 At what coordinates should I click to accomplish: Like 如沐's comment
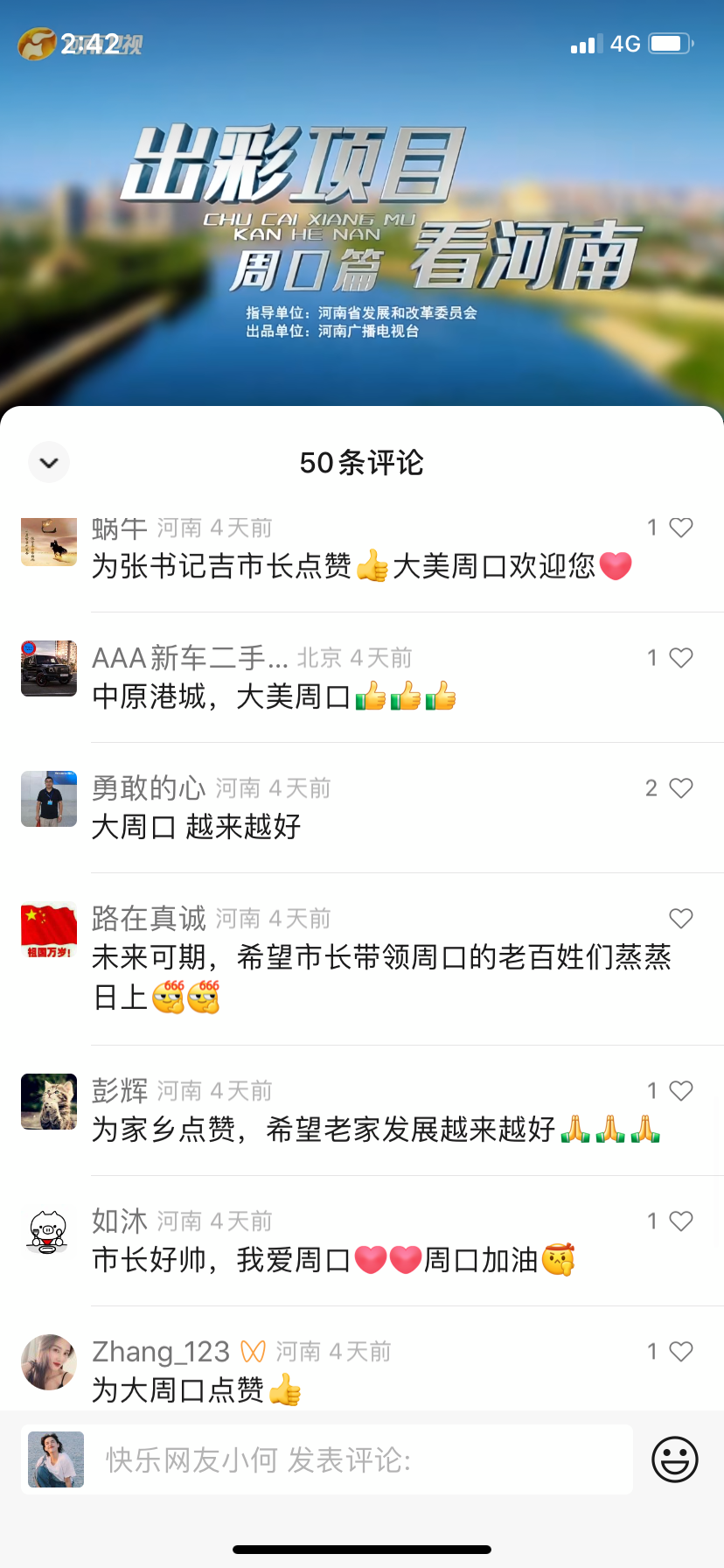[x=680, y=1221]
